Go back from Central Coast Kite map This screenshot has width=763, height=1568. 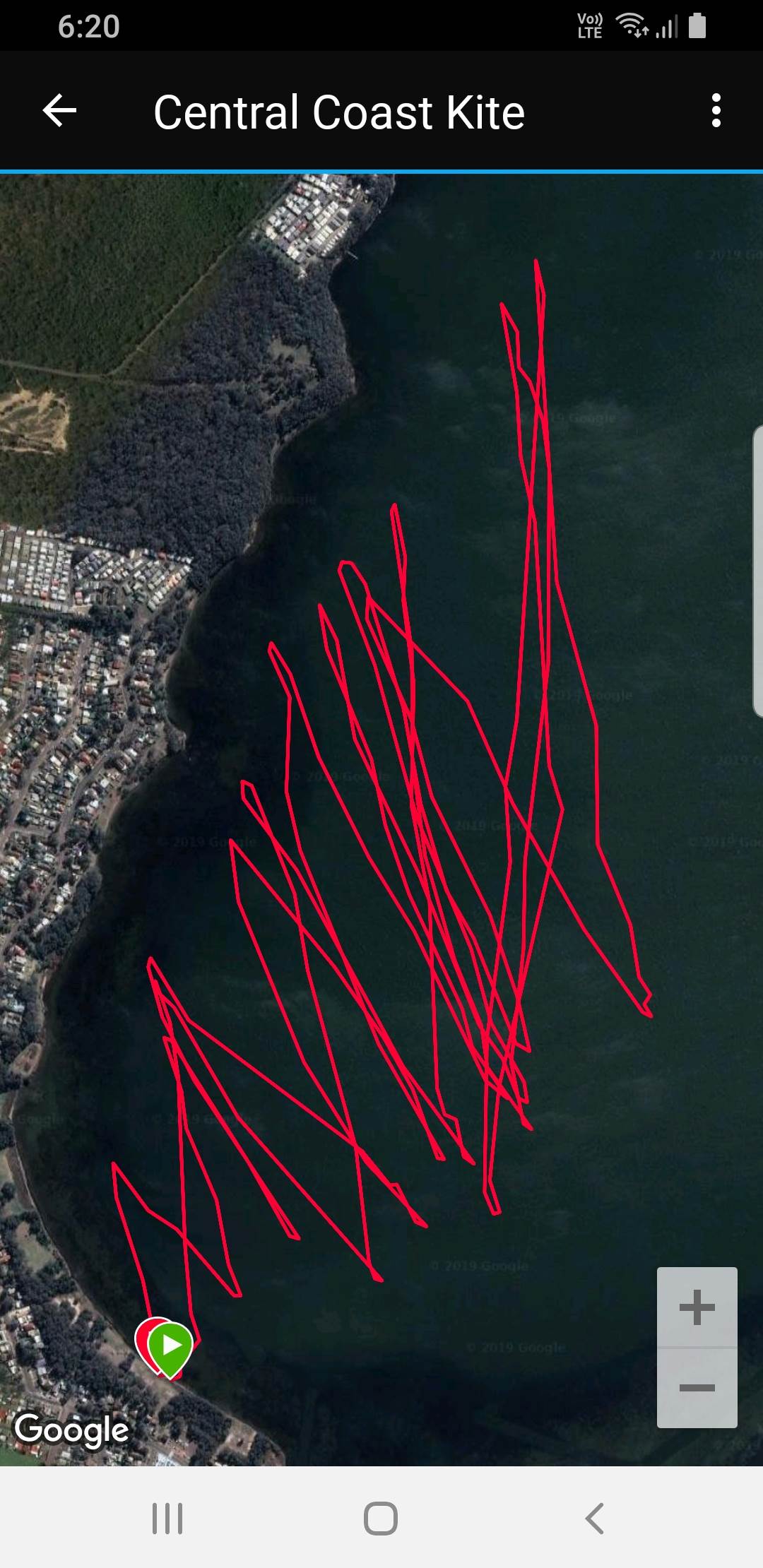click(59, 111)
